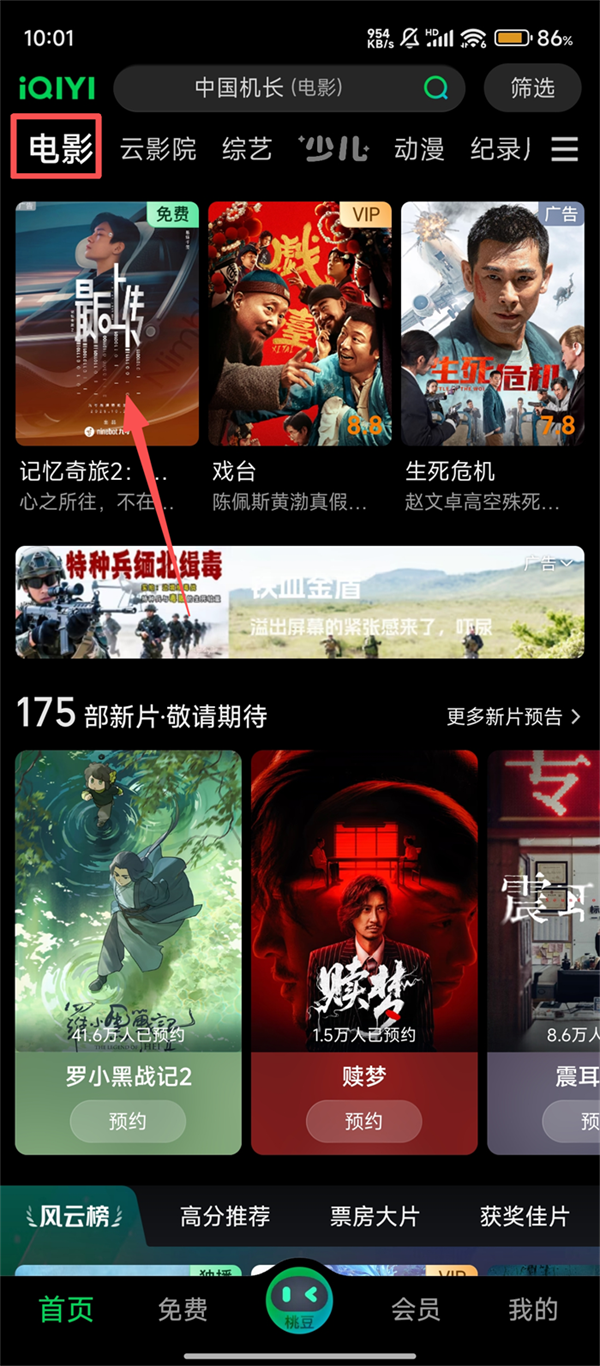Switch to the 云影院 tab
Image resolution: width=600 pixels, height=1366 pixels.
point(158,149)
